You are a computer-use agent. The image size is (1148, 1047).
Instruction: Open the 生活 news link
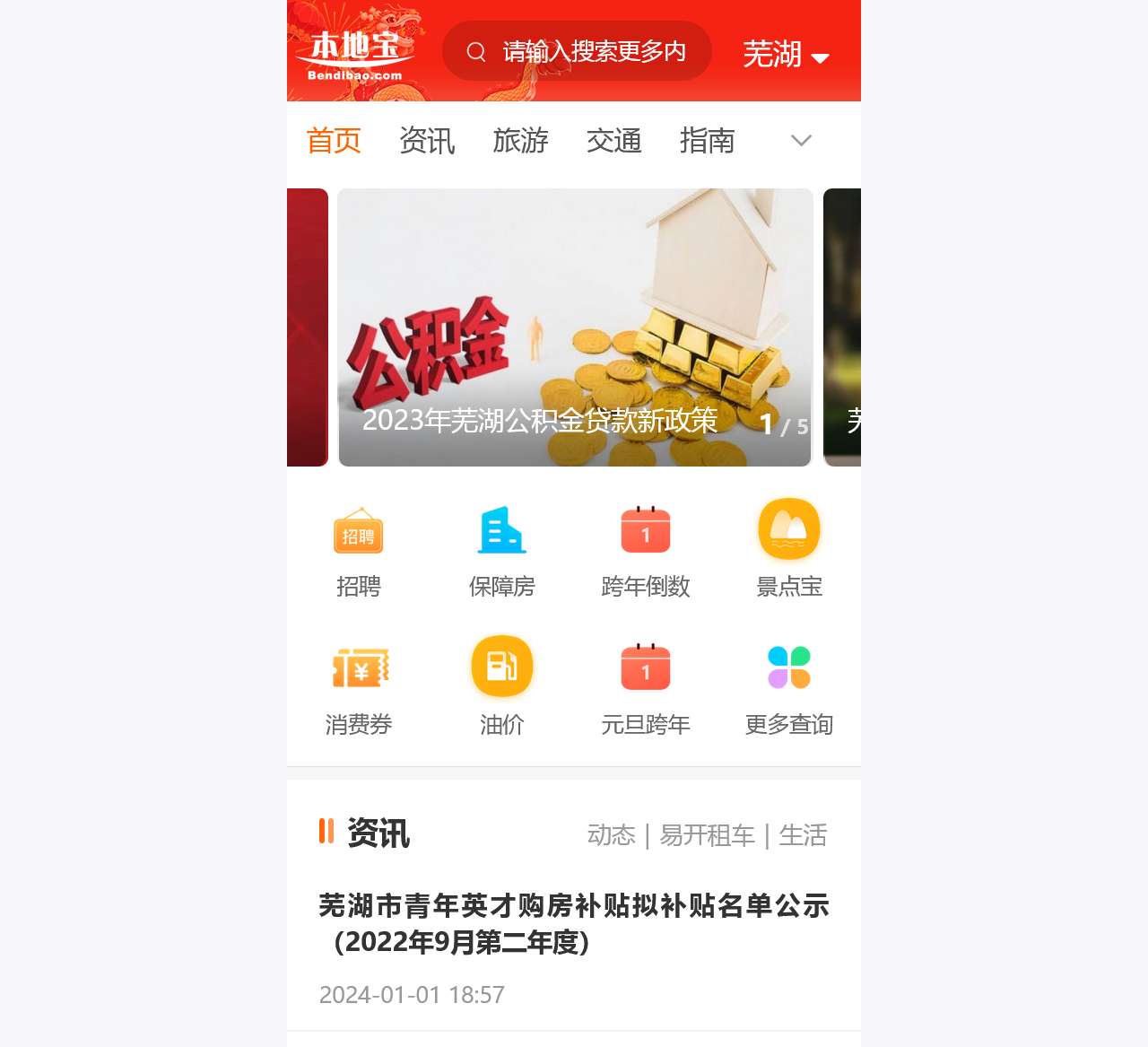tap(803, 835)
